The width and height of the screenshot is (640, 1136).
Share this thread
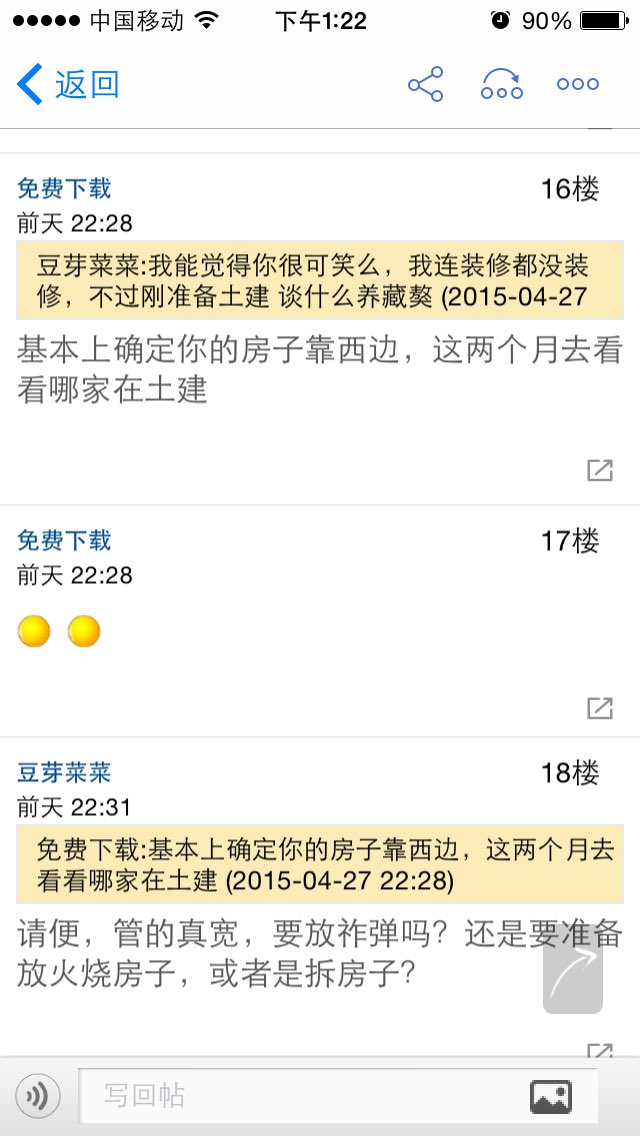pos(425,84)
